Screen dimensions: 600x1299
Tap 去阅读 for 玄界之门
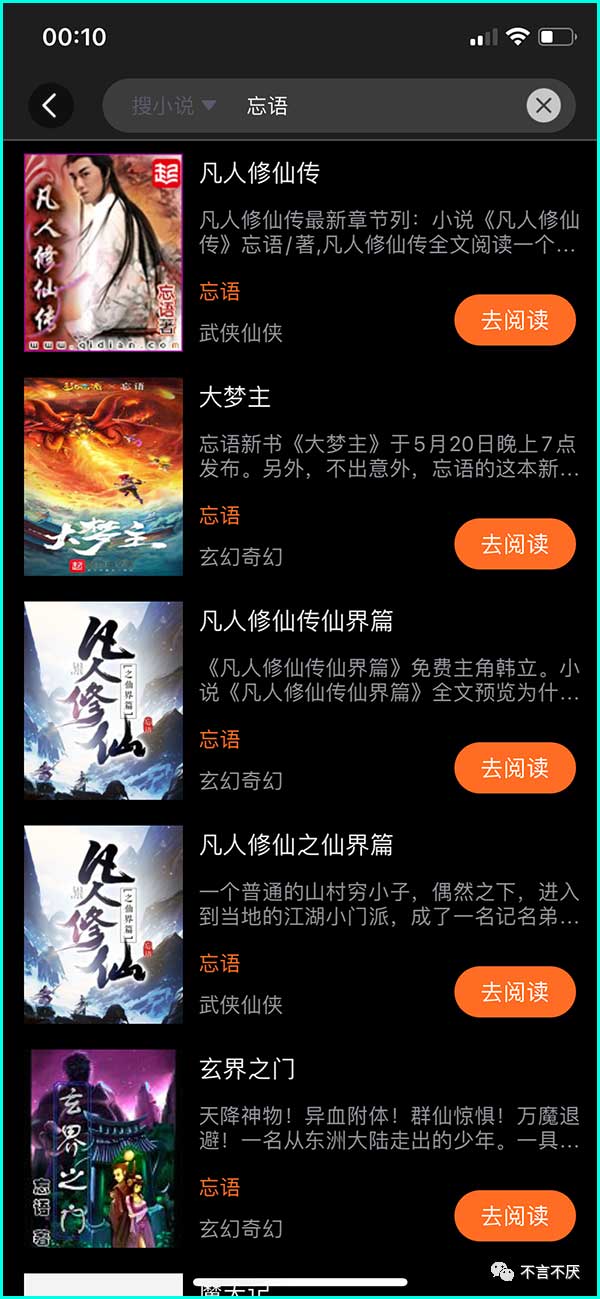coord(515,1216)
